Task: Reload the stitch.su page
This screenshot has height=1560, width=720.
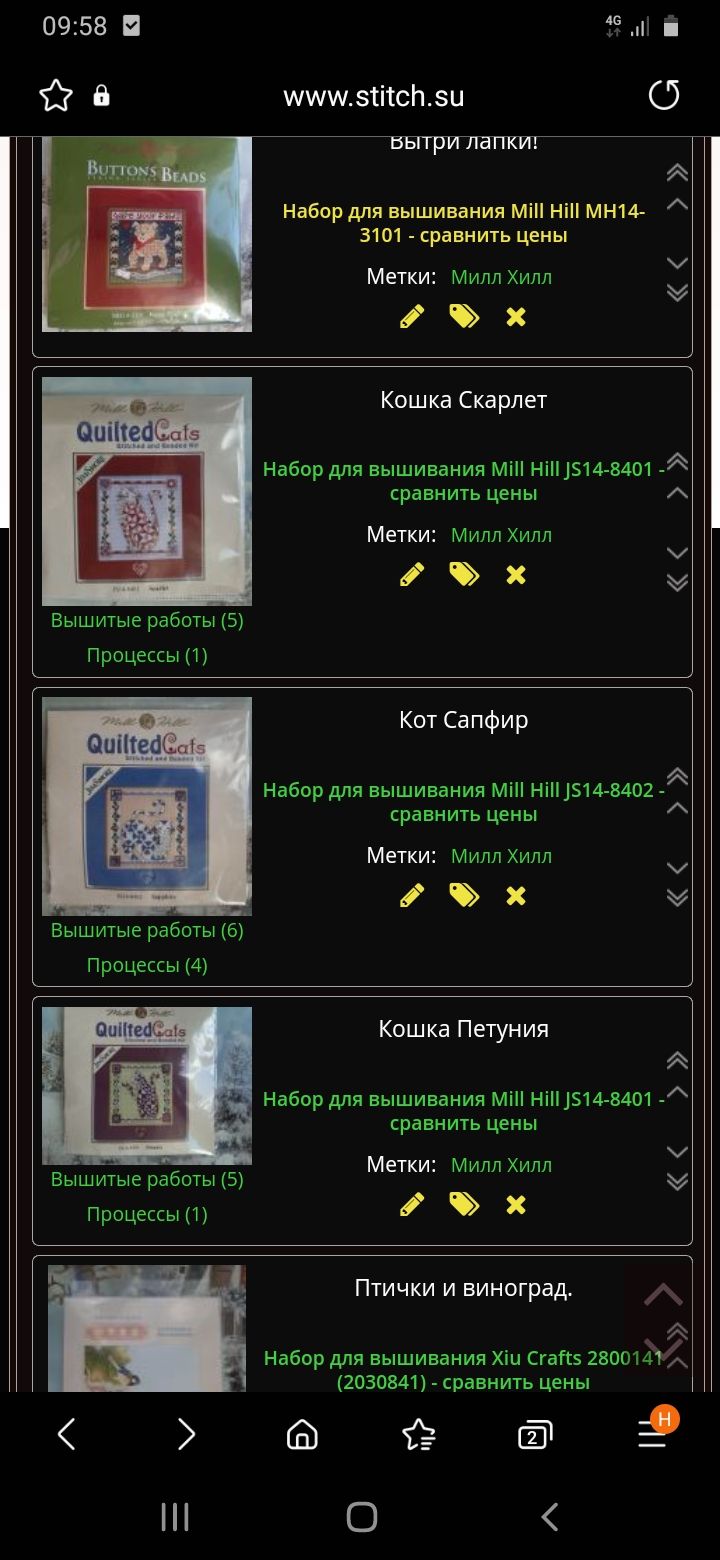Action: click(x=663, y=96)
